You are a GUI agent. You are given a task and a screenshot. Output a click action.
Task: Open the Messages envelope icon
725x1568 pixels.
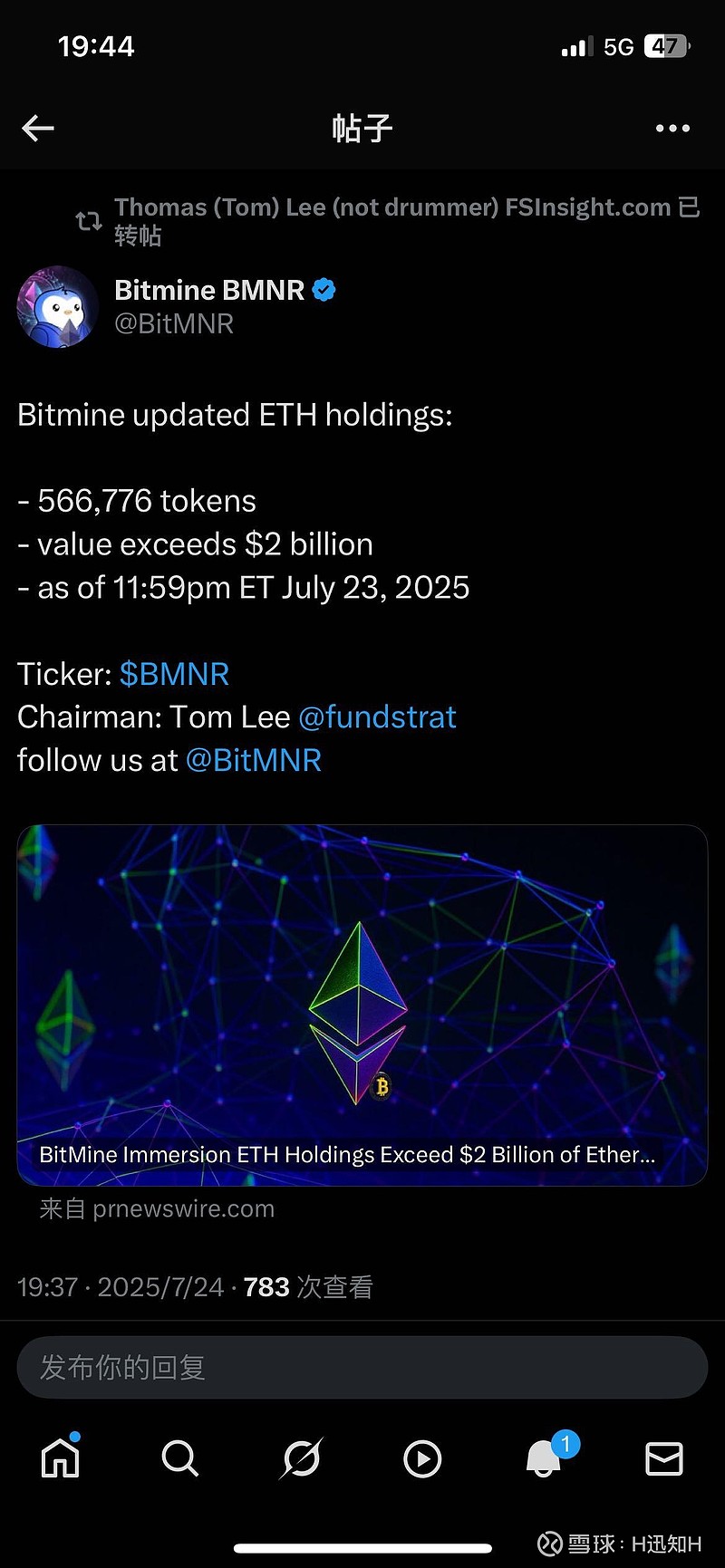(x=663, y=1458)
